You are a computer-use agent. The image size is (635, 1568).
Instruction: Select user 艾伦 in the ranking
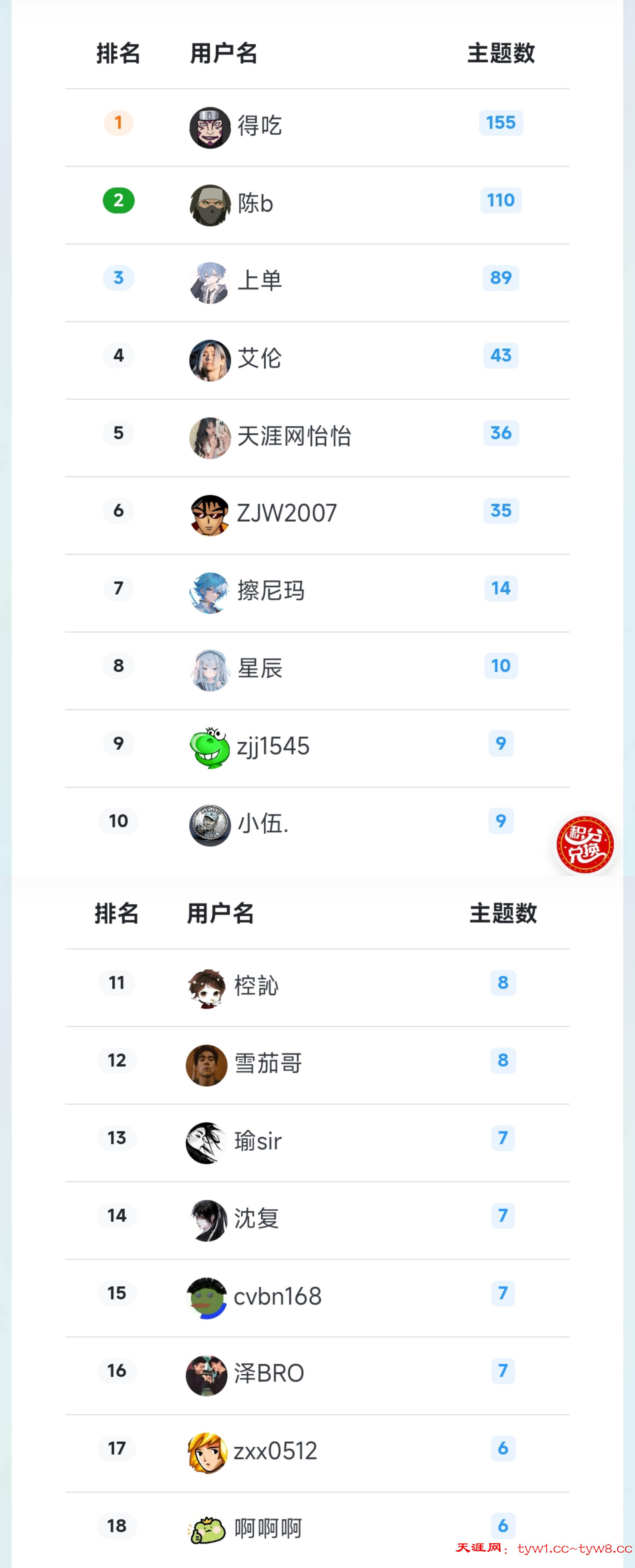(259, 359)
